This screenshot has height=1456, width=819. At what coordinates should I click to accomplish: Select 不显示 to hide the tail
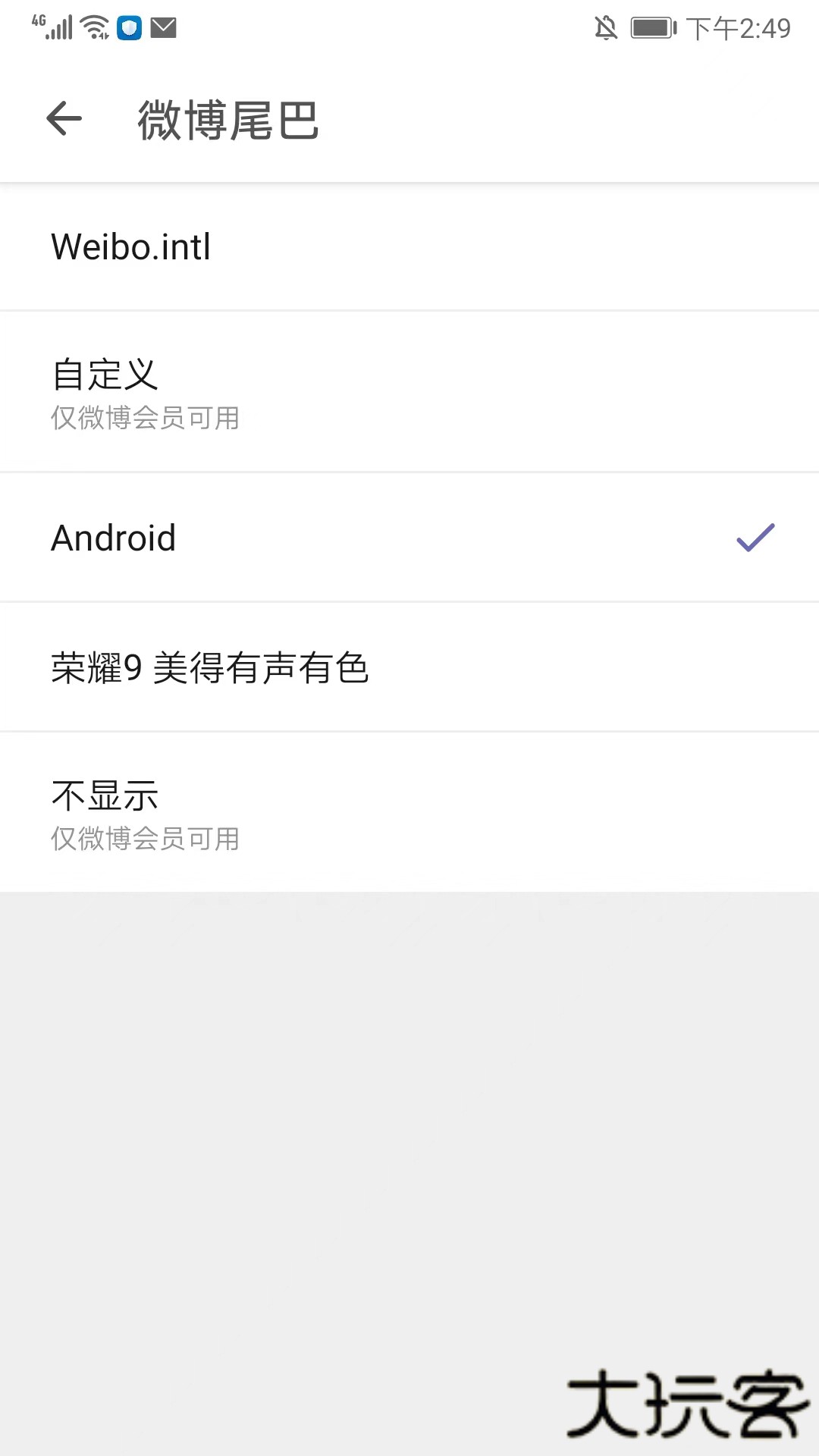click(409, 814)
